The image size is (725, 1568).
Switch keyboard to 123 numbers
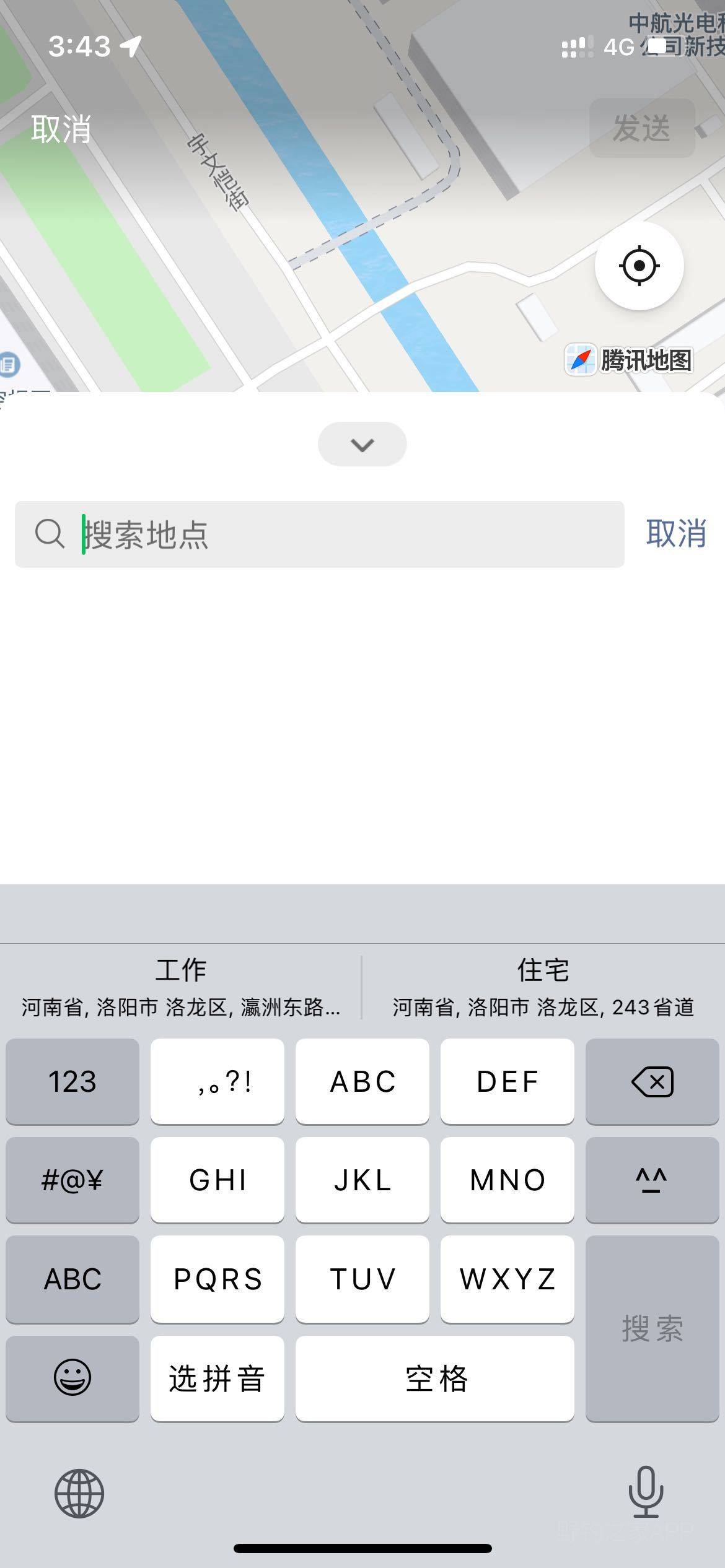click(x=72, y=1081)
